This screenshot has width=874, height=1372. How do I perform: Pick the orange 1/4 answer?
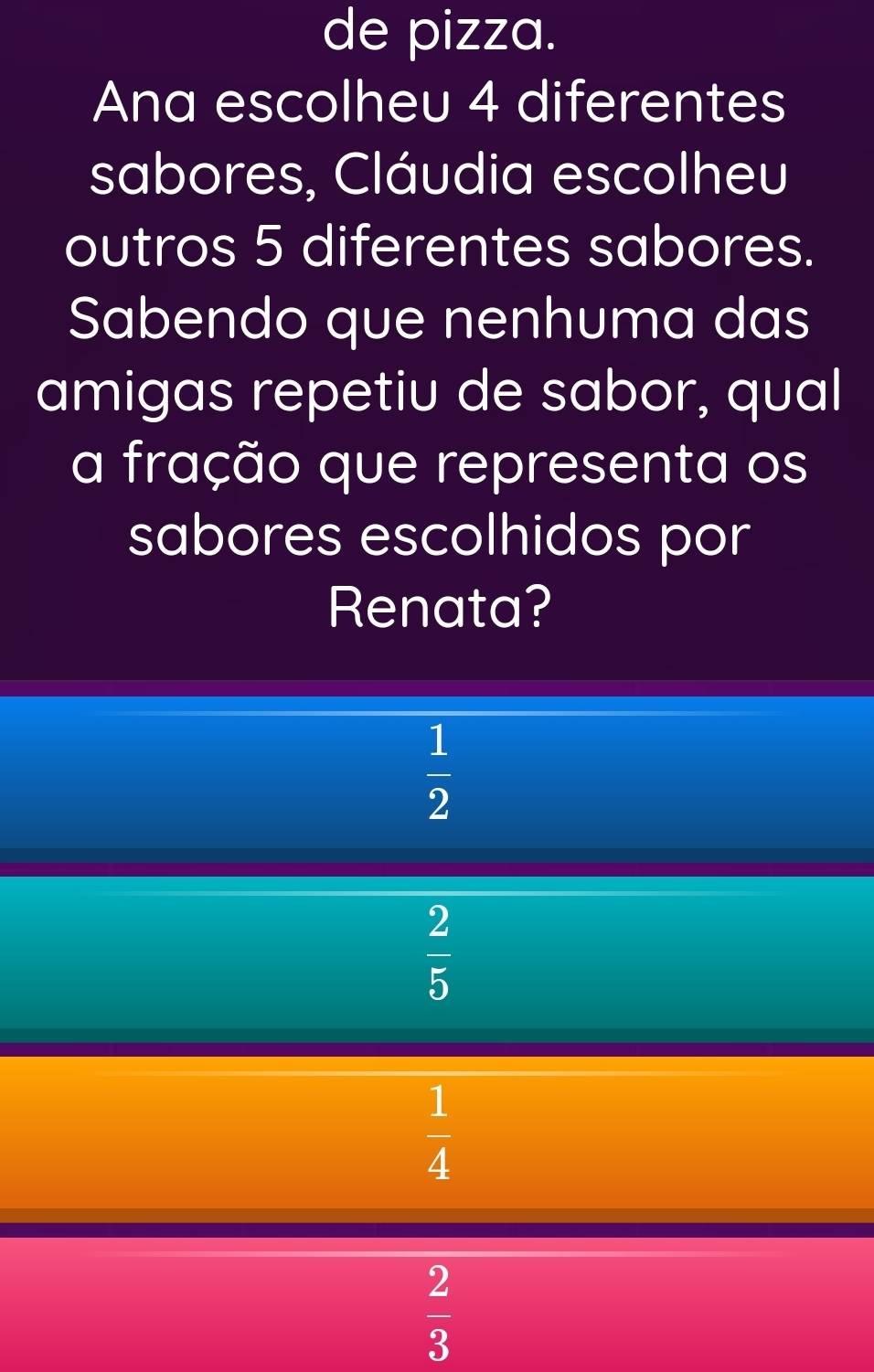[437, 1132]
